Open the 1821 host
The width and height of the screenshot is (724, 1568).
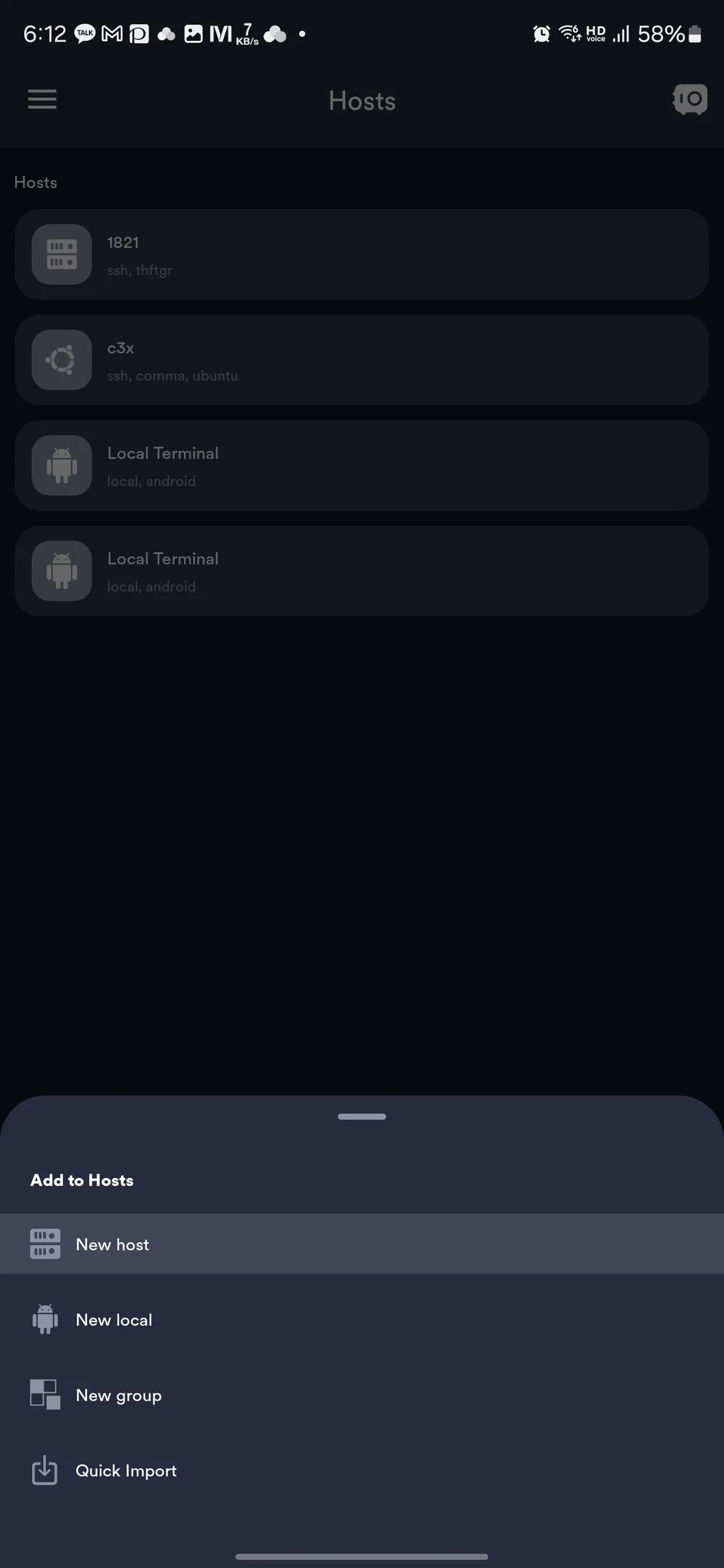pos(362,254)
